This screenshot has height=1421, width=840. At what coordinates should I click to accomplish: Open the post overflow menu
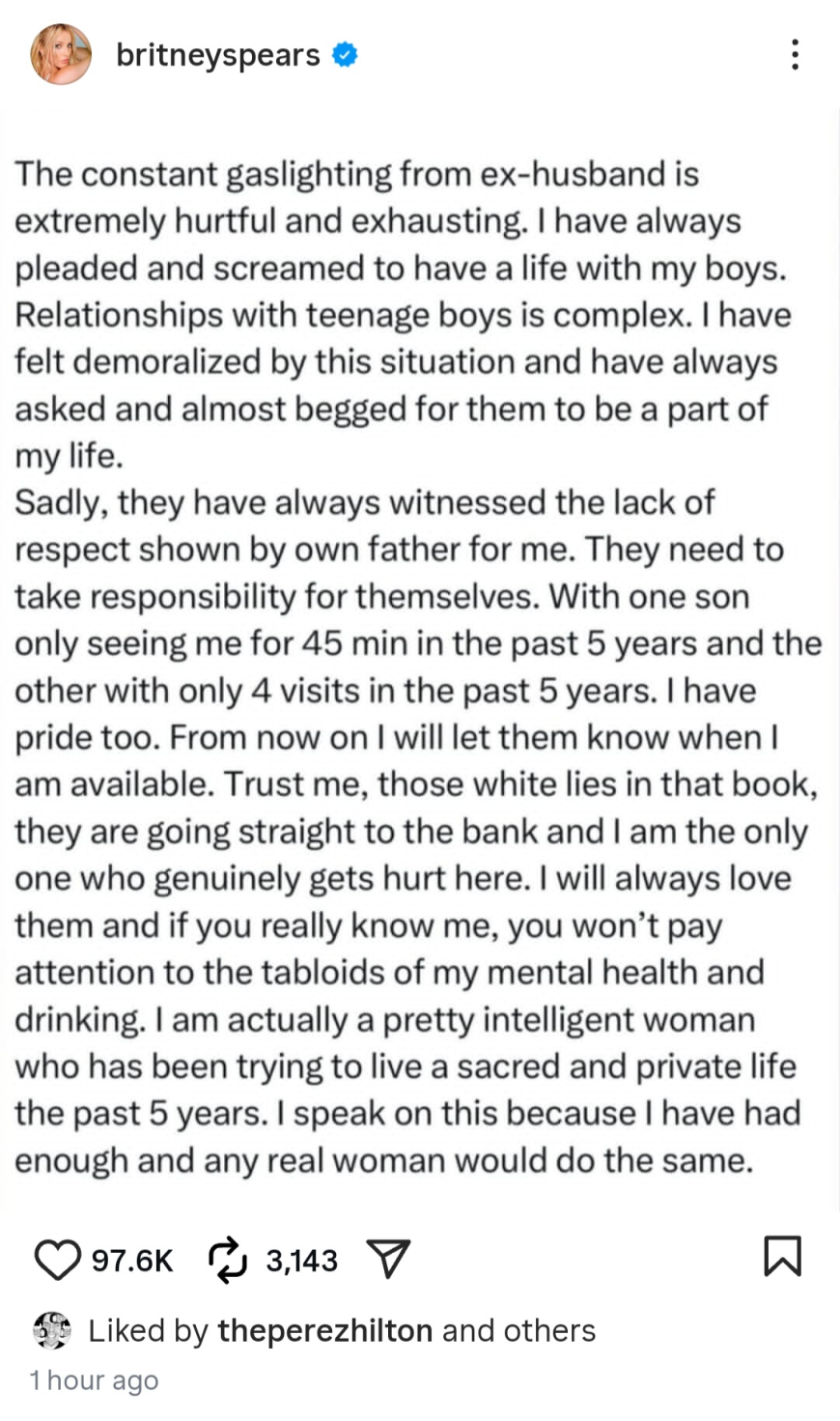[x=794, y=55]
